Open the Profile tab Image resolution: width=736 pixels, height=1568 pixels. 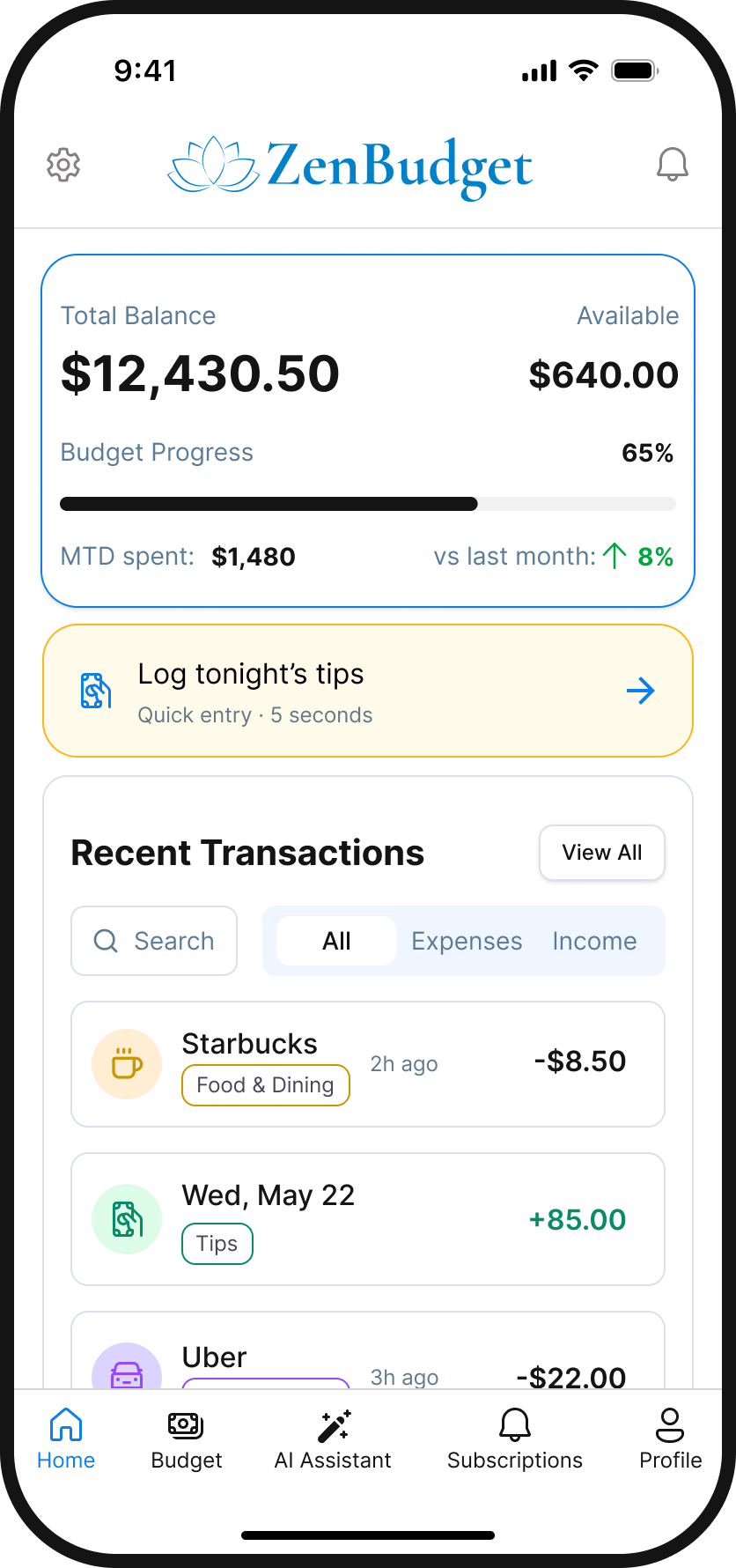pos(671,1439)
